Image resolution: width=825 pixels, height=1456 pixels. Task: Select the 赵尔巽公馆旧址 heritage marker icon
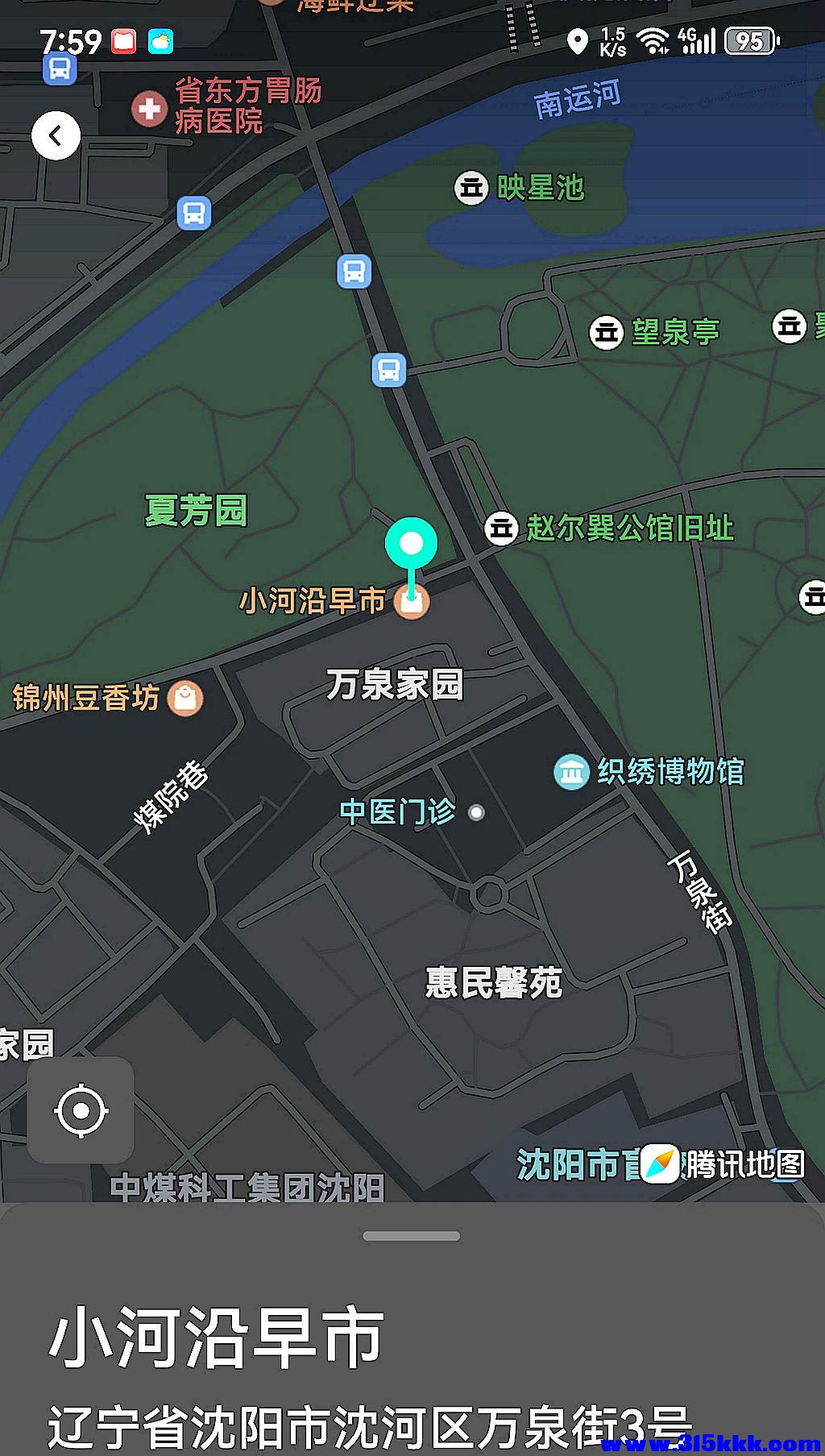pyautogui.click(x=501, y=528)
